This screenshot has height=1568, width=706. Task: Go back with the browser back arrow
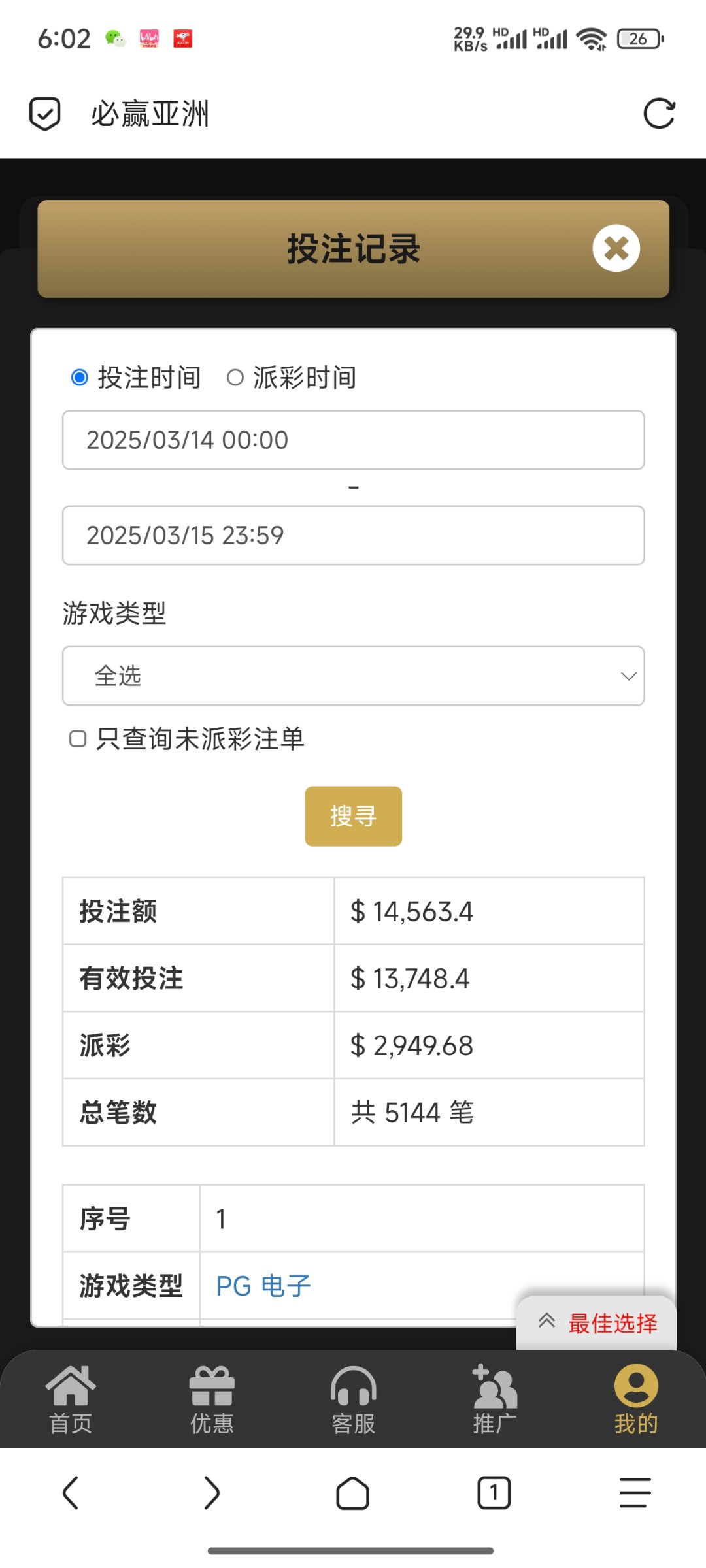pos(71,1493)
